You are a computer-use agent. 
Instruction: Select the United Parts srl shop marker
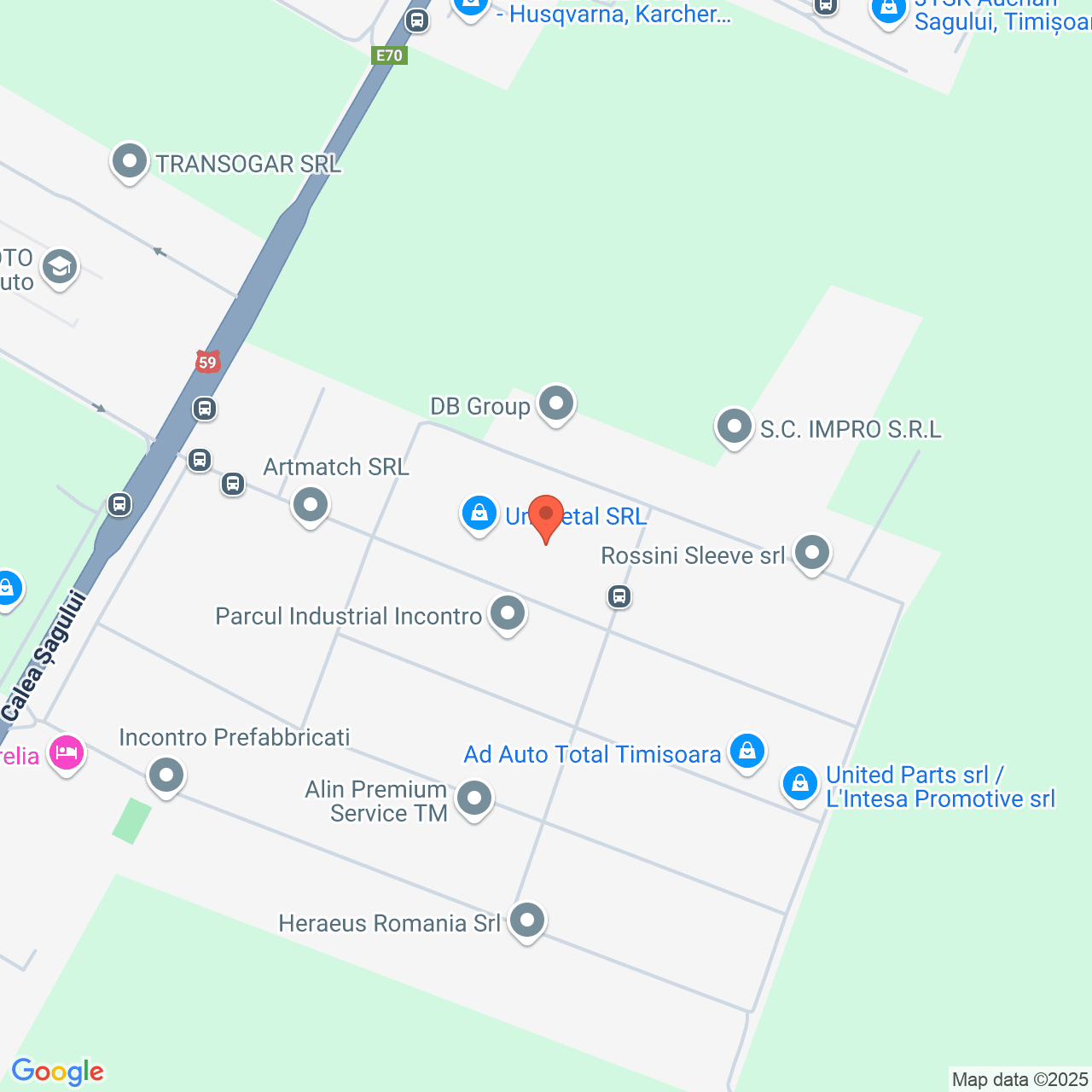point(799,782)
